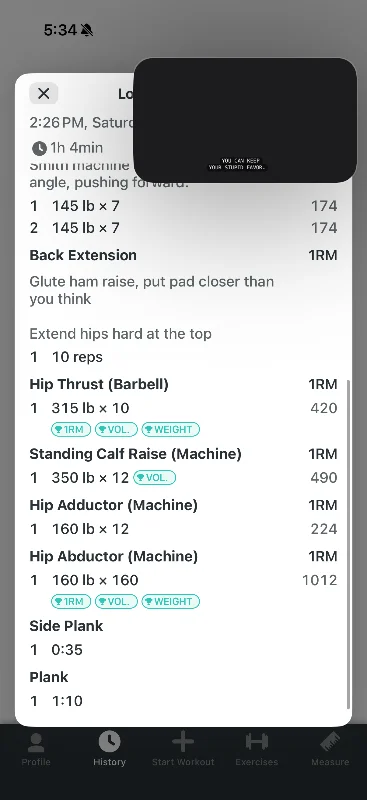Open Standing Calf Raise (Machine) exercise

click(x=135, y=454)
